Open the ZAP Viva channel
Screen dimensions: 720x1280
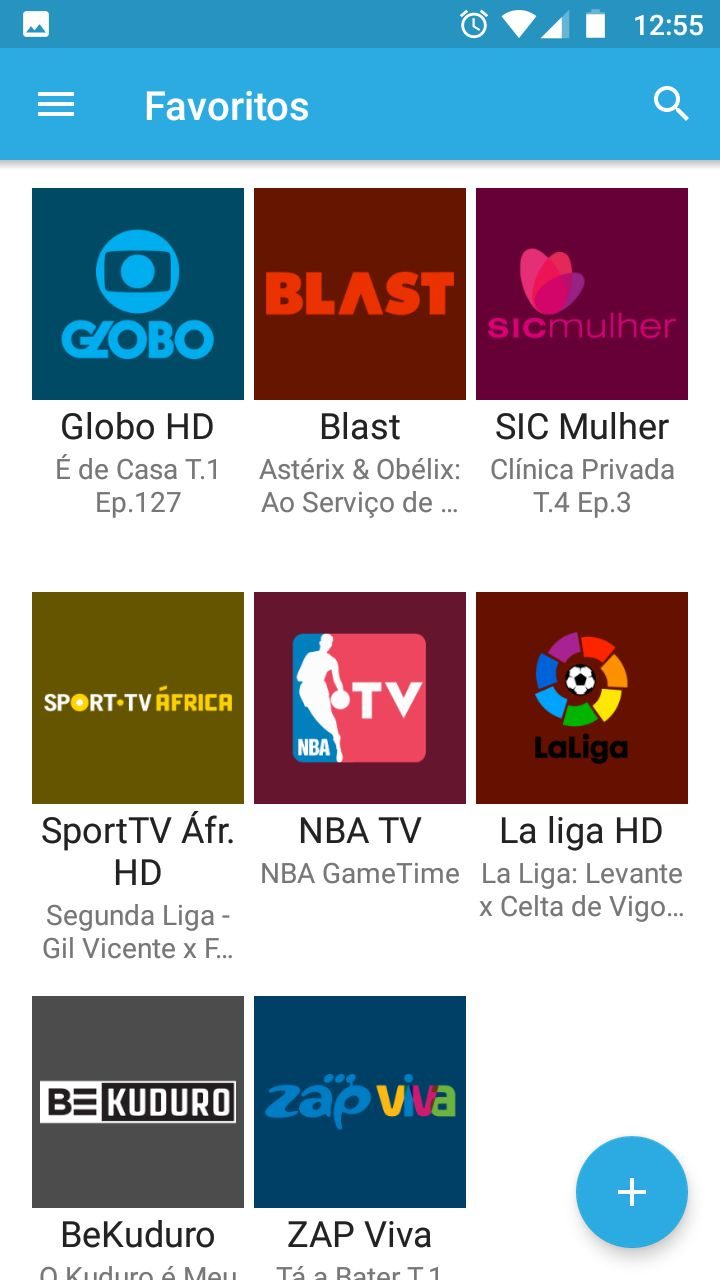tap(360, 1102)
